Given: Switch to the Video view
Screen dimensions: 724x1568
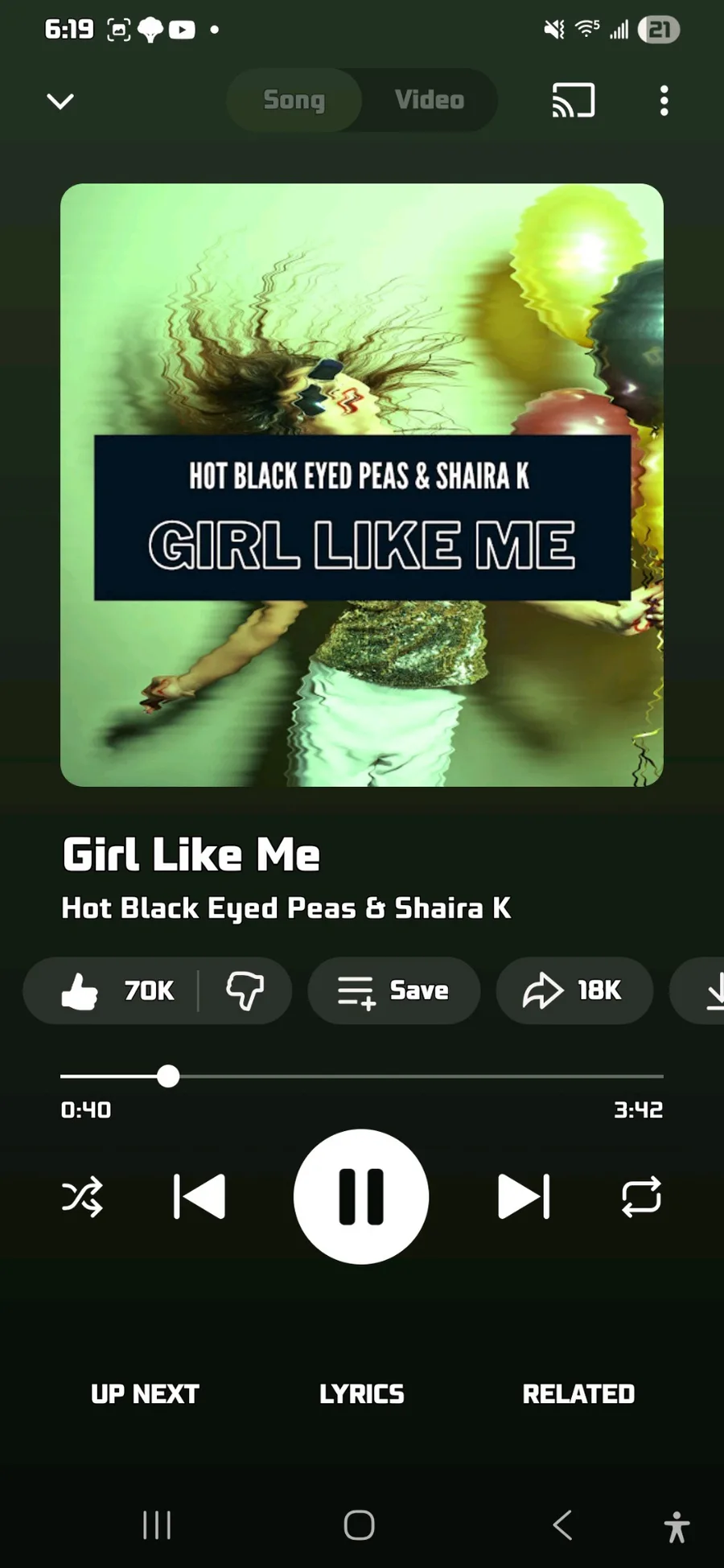Looking at the screenshot, I should pos(430,100).
